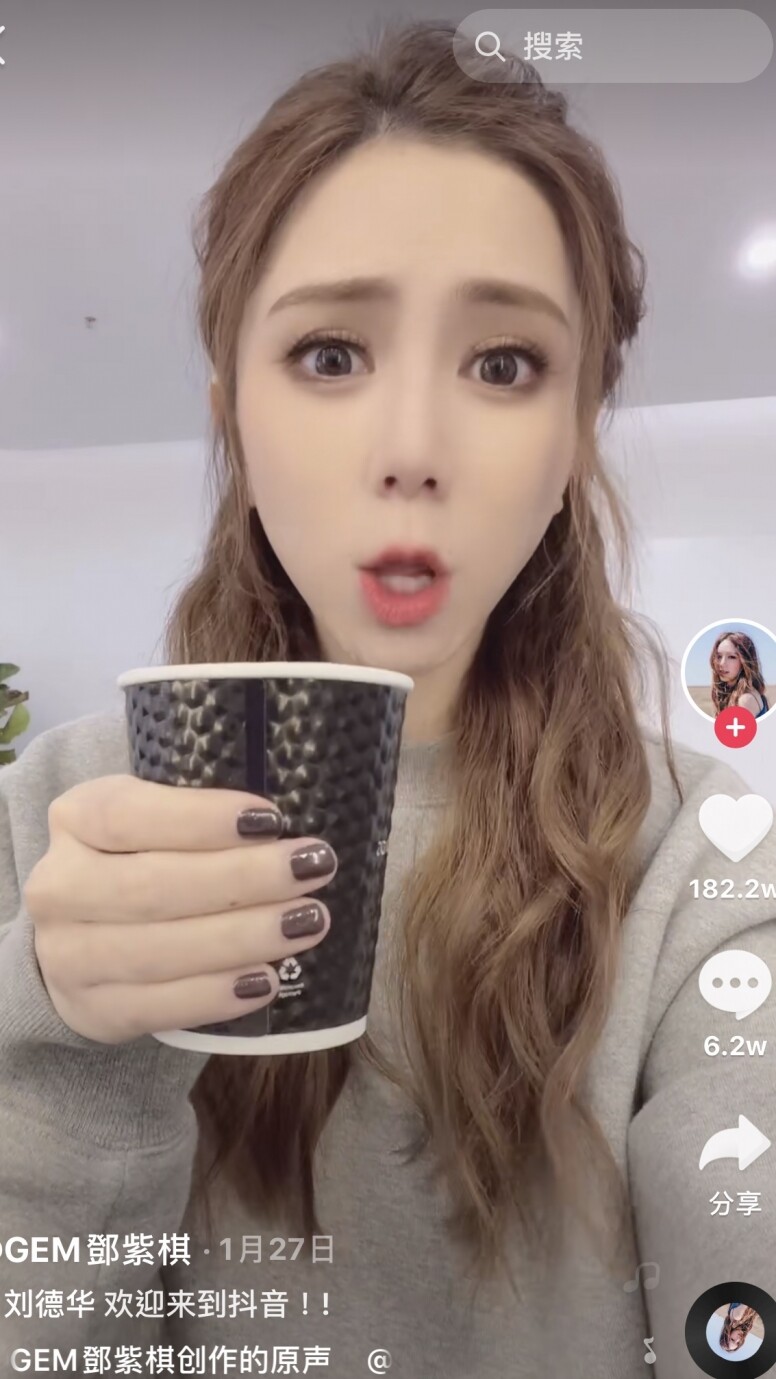The image size is (776, 1379).
Task: Open the spinning music disc
Action: 735,1331
